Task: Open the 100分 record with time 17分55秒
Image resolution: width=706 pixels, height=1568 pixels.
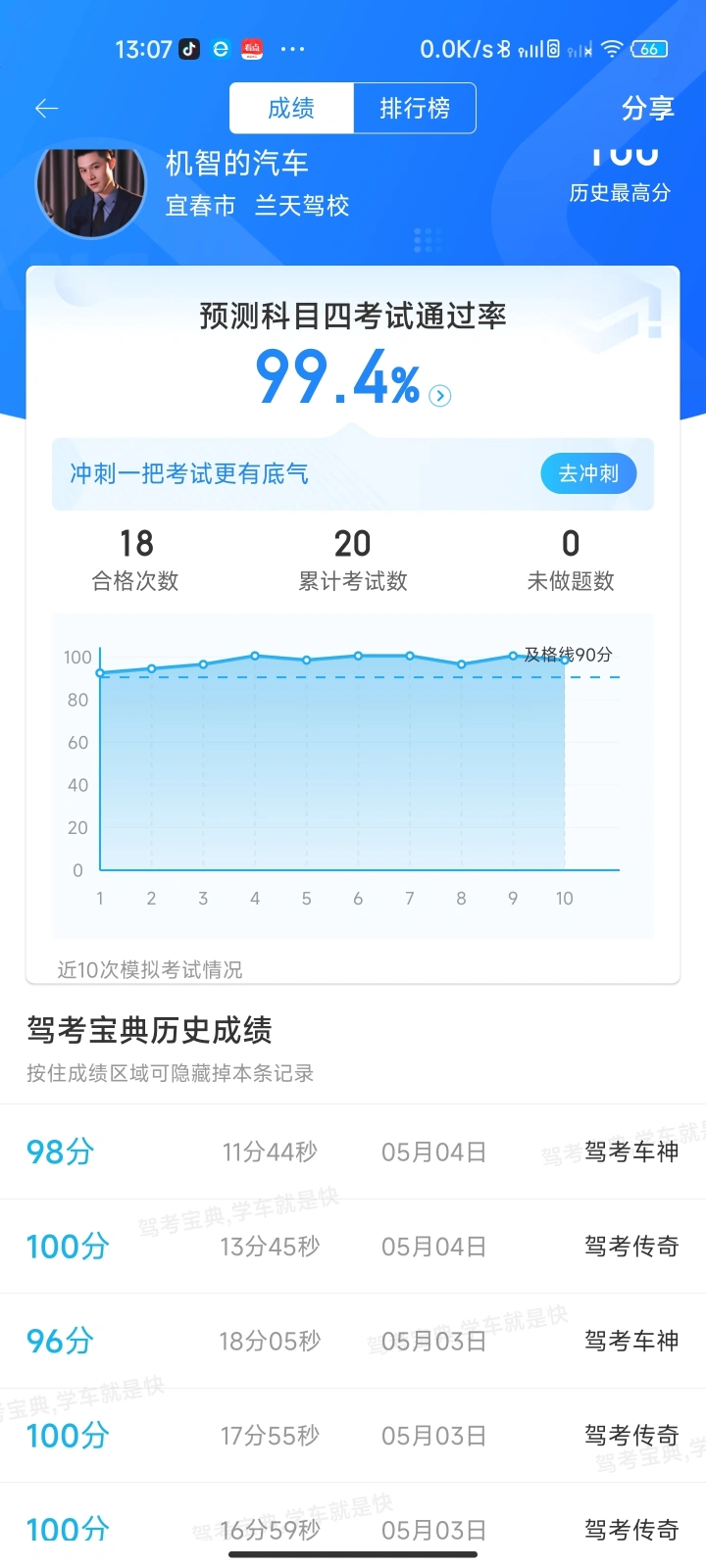Action: click(x=353, y=1436)
